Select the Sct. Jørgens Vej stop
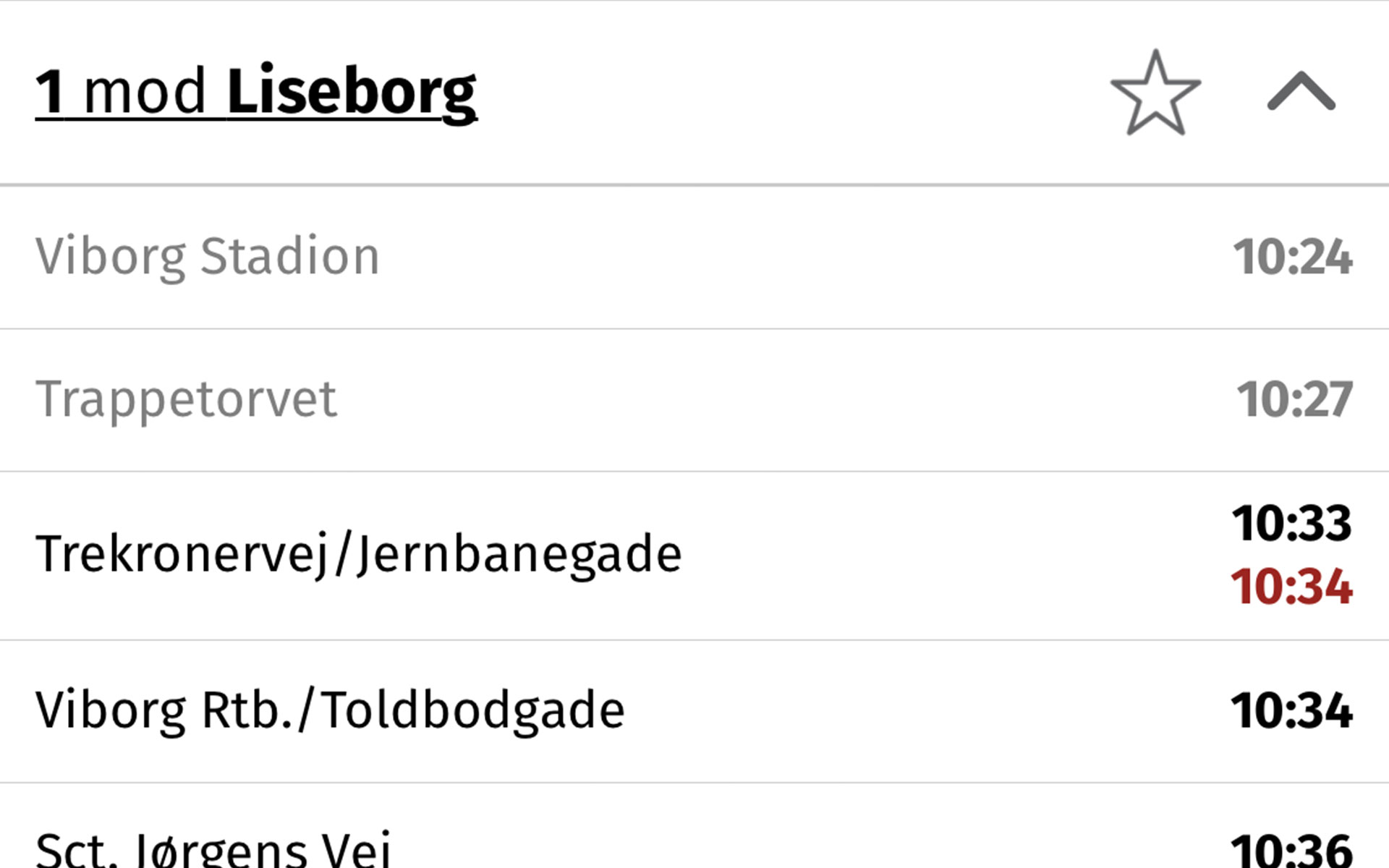Screen dimensions: 1389x868 [213, 848]
